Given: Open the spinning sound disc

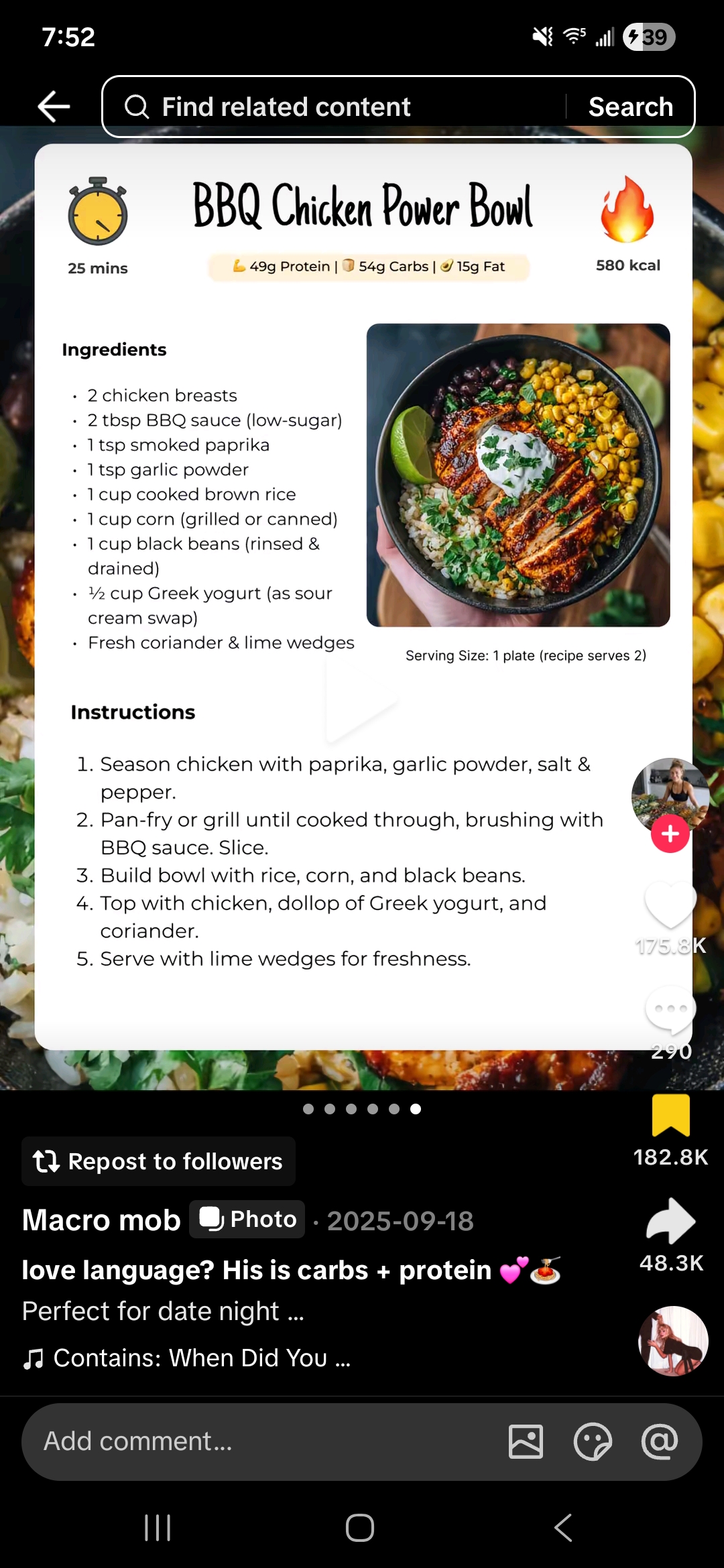Looking at the screenshot, I should [672, 1341].
